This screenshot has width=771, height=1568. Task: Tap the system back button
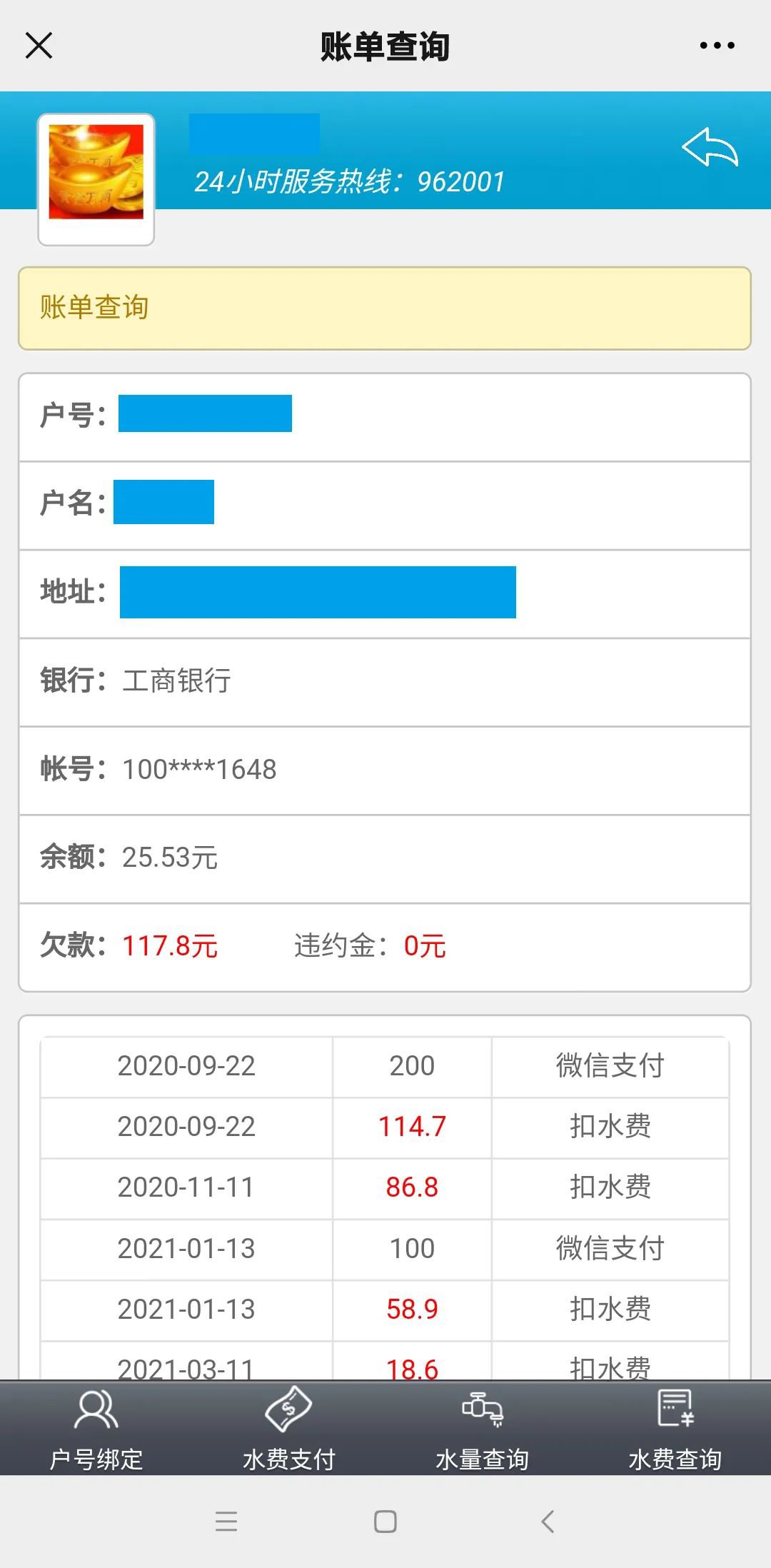[x=548, y=1522]
